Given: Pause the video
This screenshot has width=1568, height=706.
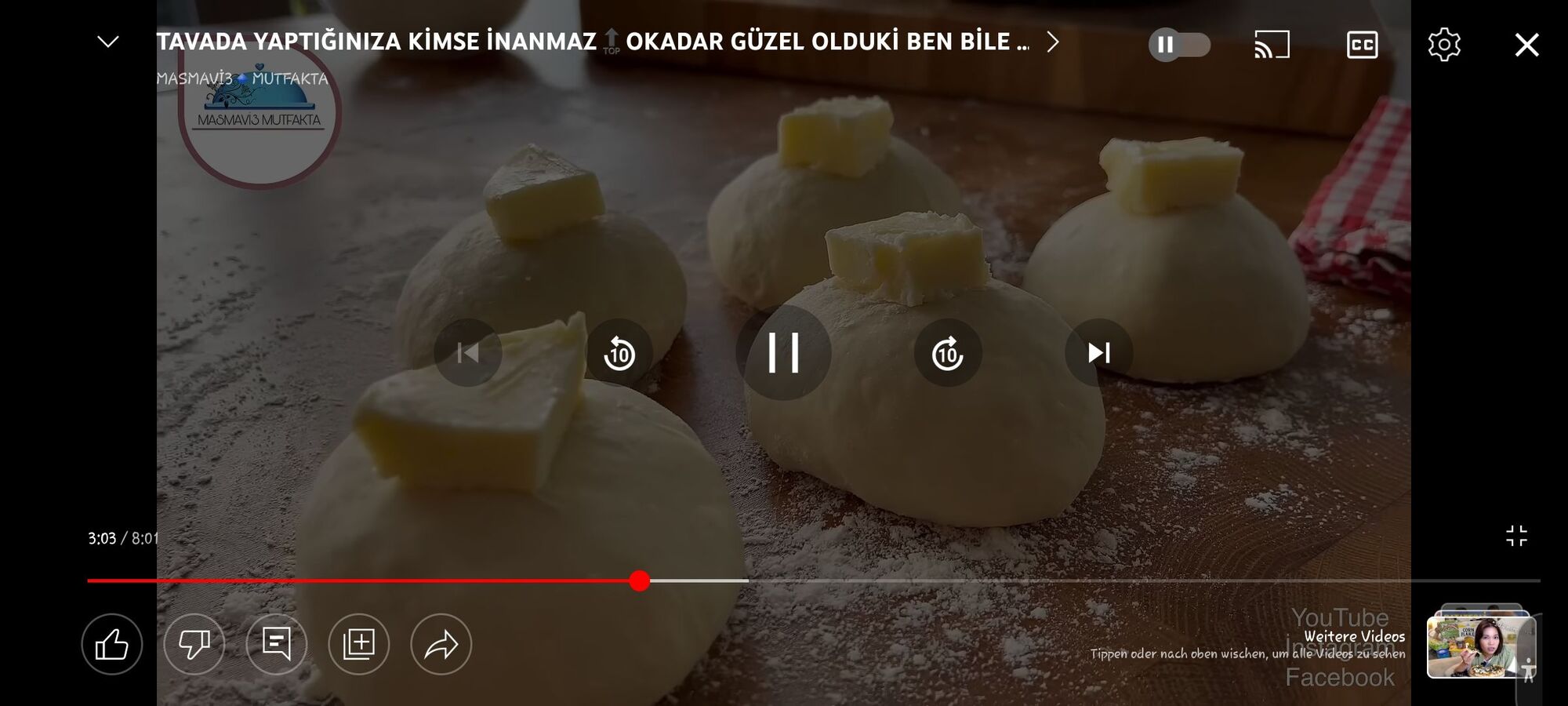Looking at the screenshot, I should [783, 353].
